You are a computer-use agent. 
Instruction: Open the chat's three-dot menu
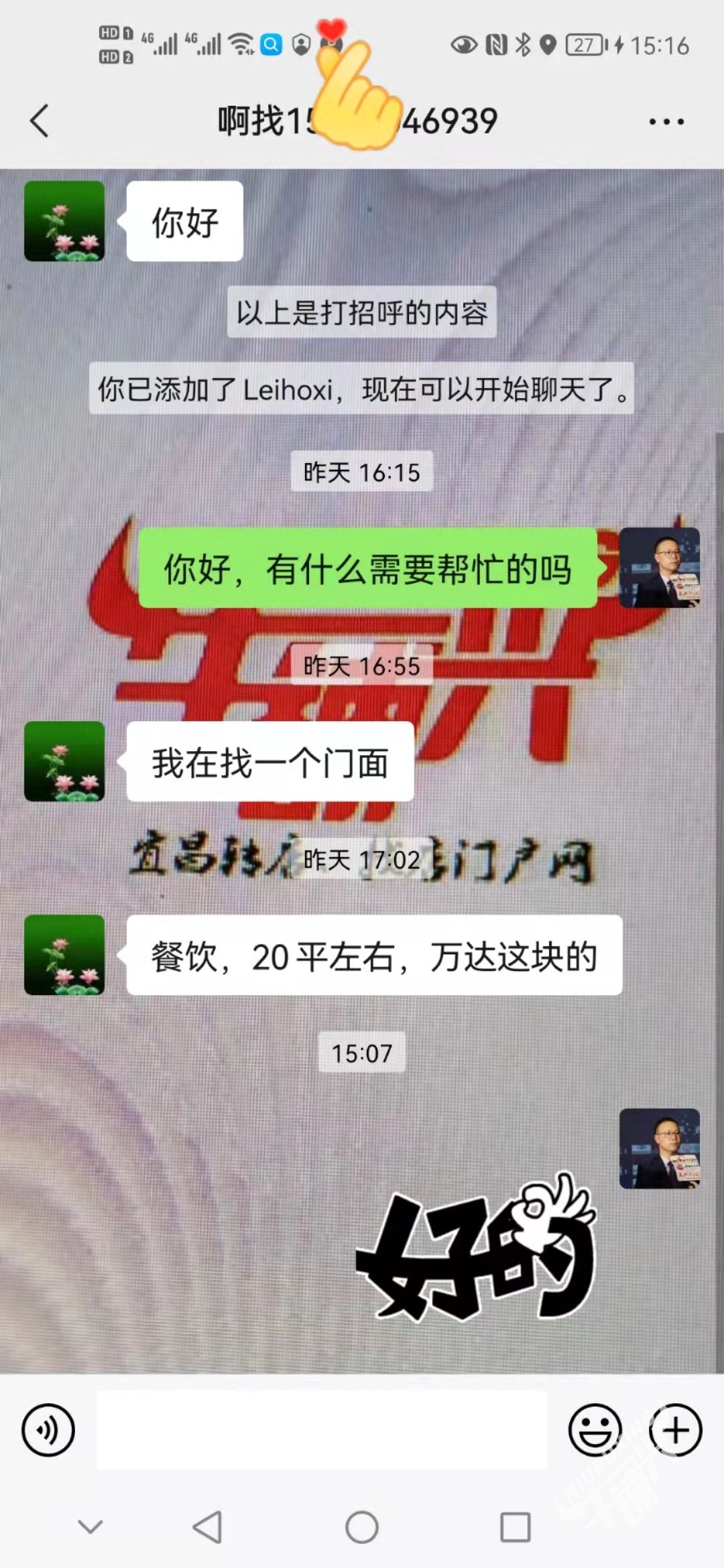[666, 122]
